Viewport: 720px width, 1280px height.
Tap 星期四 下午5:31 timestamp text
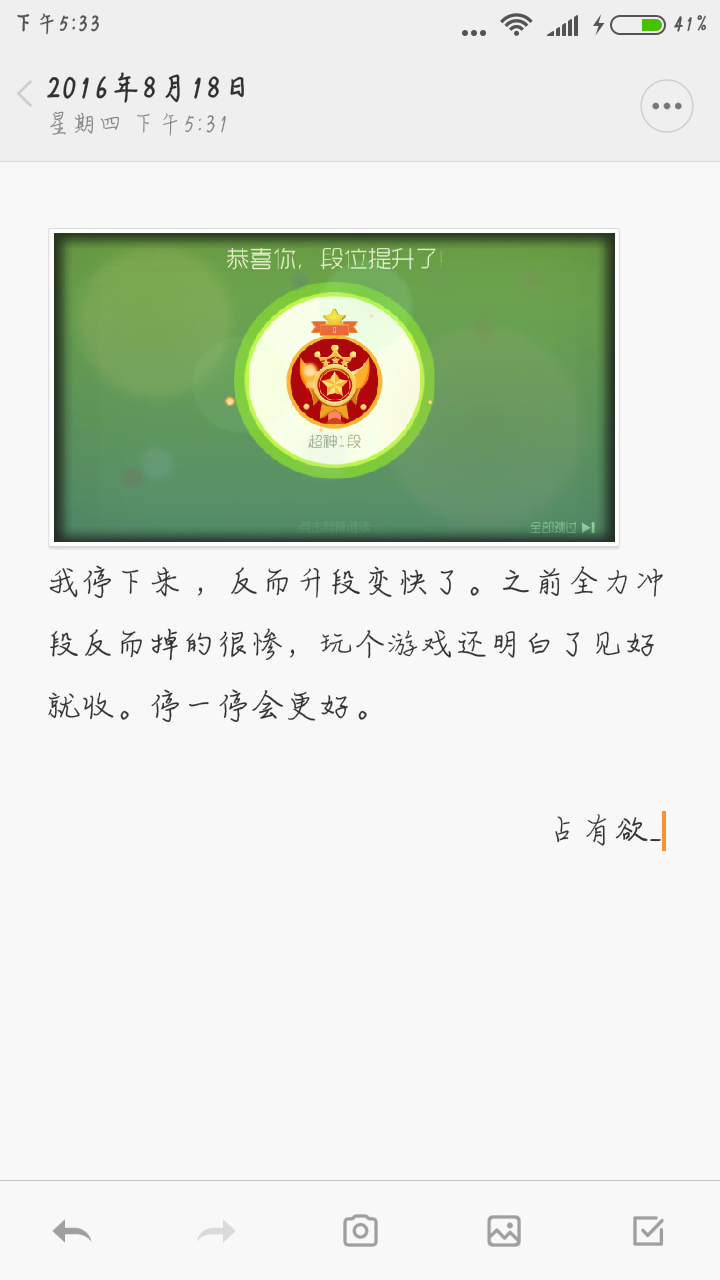pyautogui.click(x=135, y=125)
